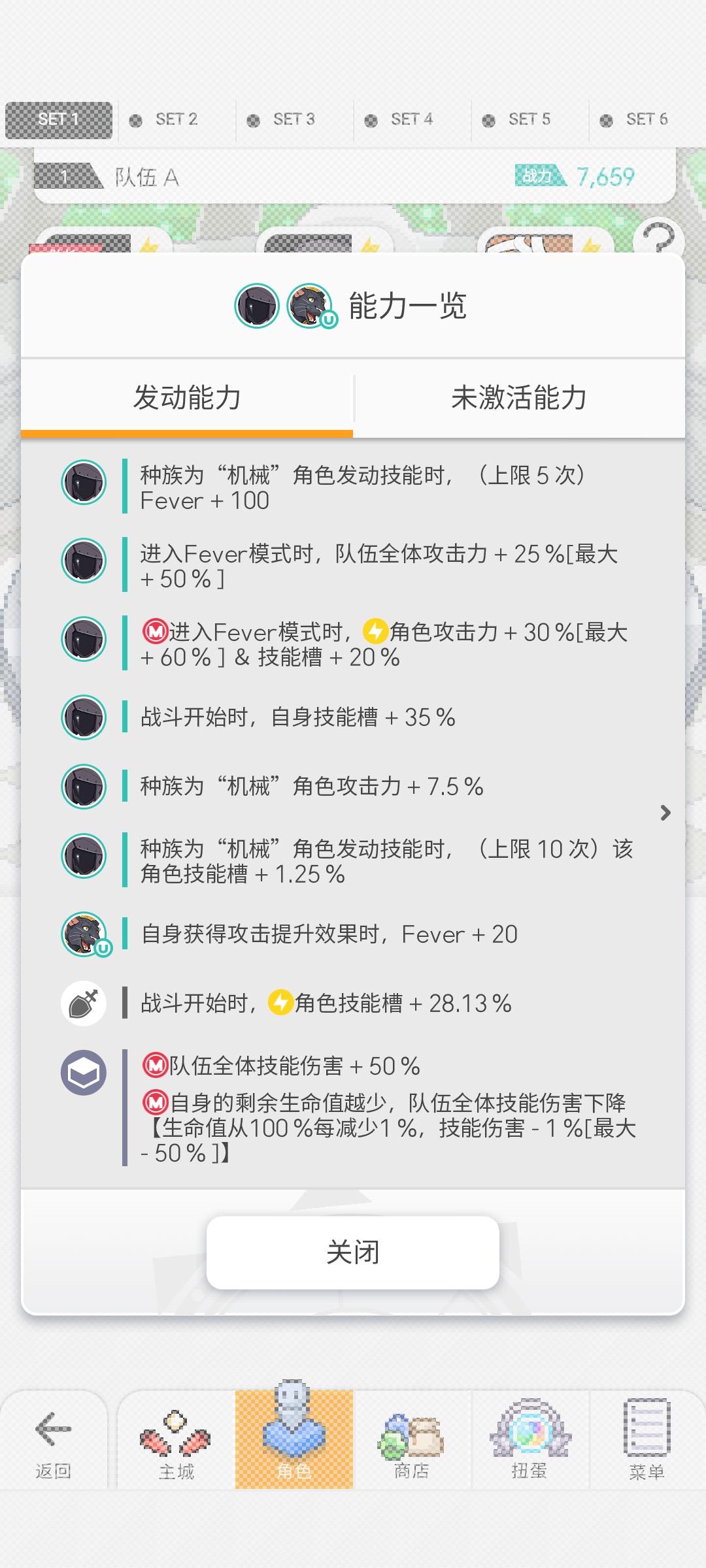Expand next page with the right chevron arrow
The height and width of the screenshot is (1568, 706).
665,813
